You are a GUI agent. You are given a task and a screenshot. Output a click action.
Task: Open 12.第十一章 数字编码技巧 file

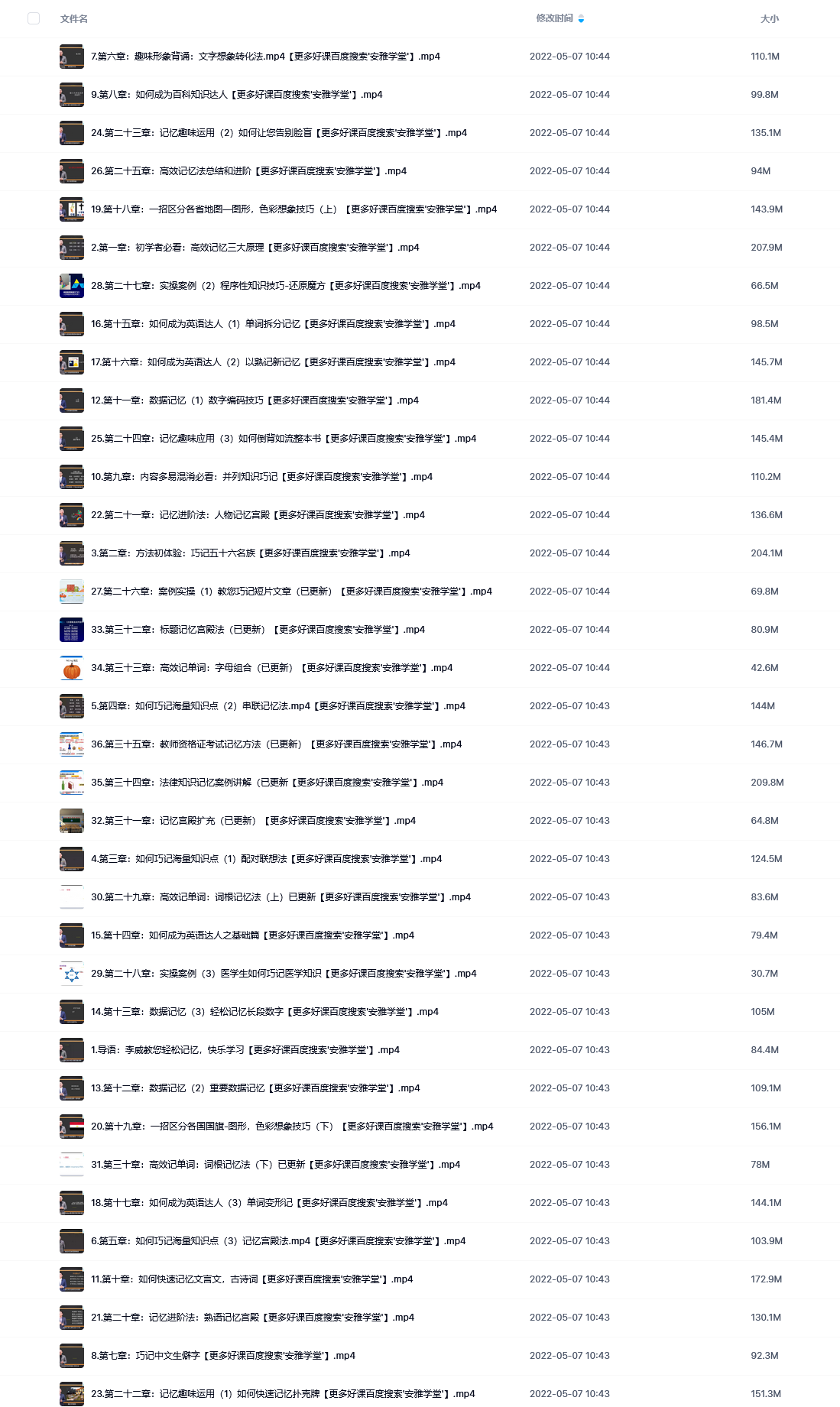[x=255, y=400]
